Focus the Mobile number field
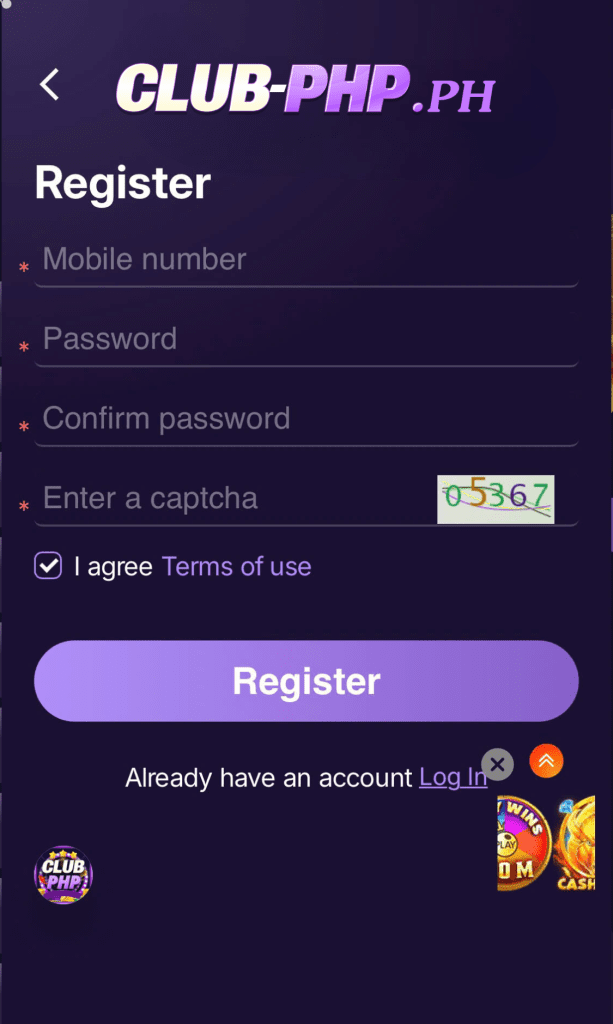Image resolution: width=613 pixels, height=1024 pixels. click(300, 260)
